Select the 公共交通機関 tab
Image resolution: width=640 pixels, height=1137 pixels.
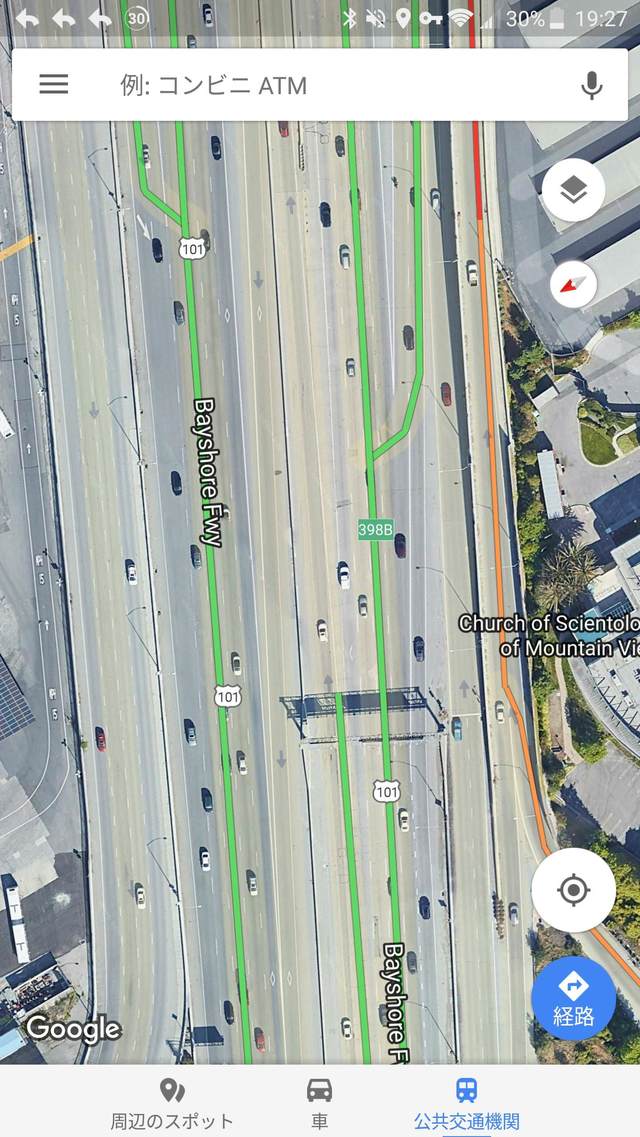click(x=467, y=1104)
